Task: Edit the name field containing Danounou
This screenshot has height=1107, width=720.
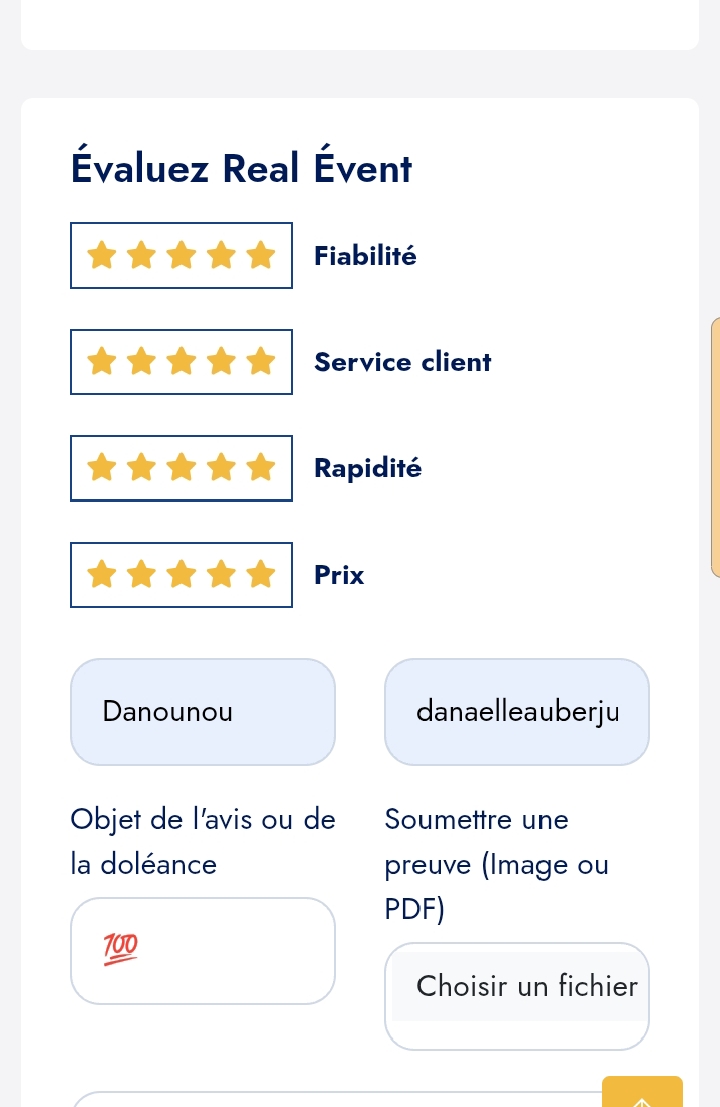Action: pyautogui.click(x=202, y=712)
